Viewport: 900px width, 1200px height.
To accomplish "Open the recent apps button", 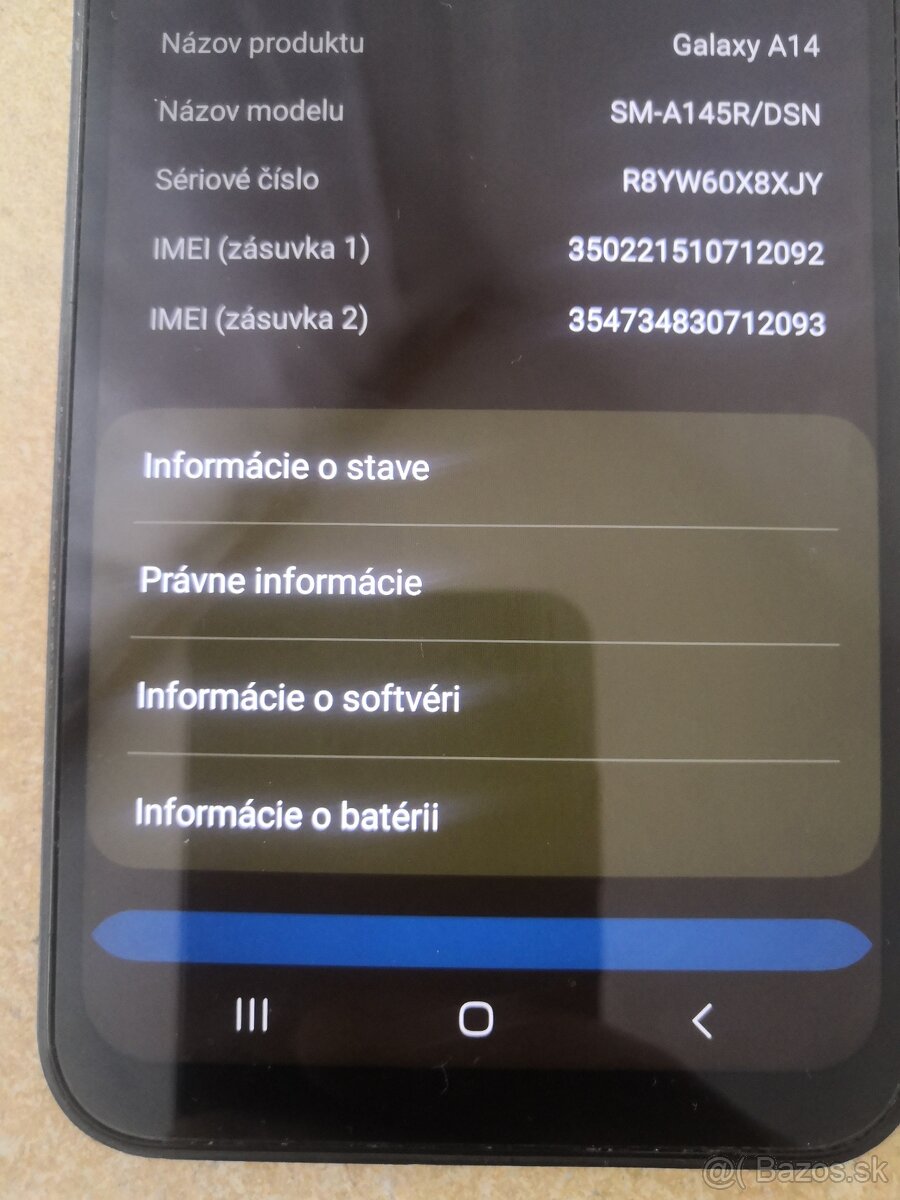I will point(252,1017).
